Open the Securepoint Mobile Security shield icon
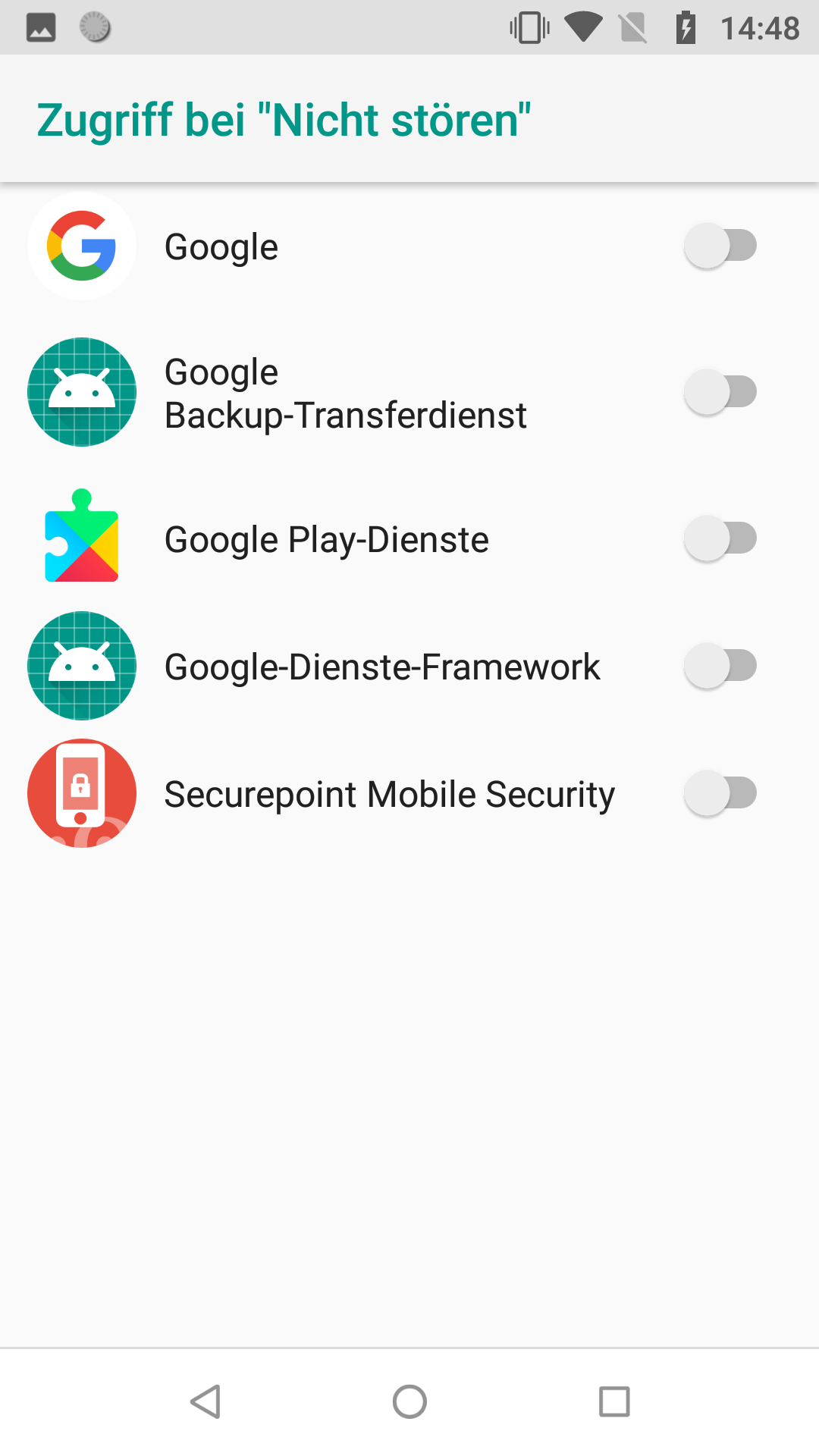The width and height of the screenshot is (819, 1456). pyautogui.click(x=81, y=792)
